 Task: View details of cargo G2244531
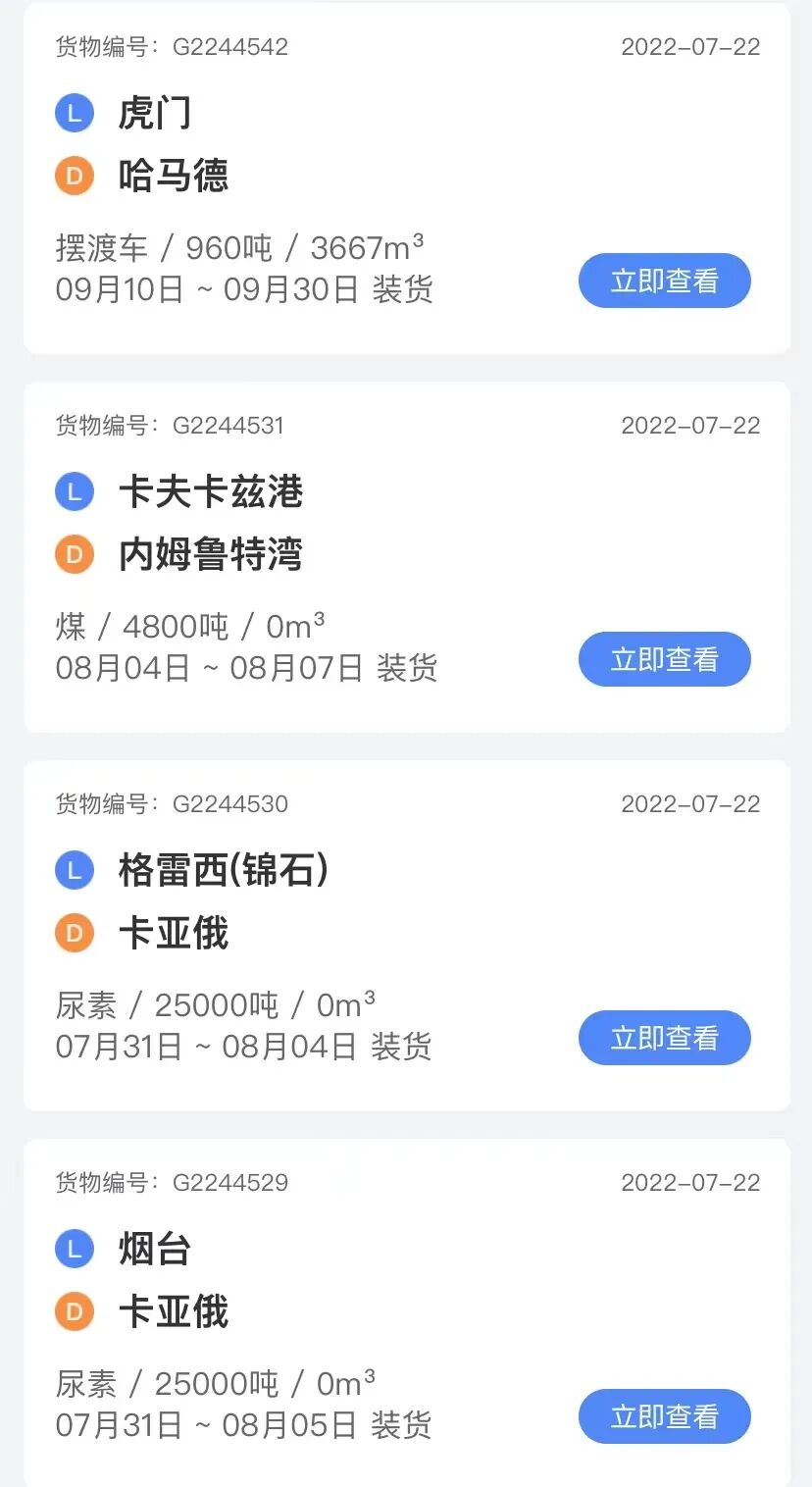coord(664,659)
